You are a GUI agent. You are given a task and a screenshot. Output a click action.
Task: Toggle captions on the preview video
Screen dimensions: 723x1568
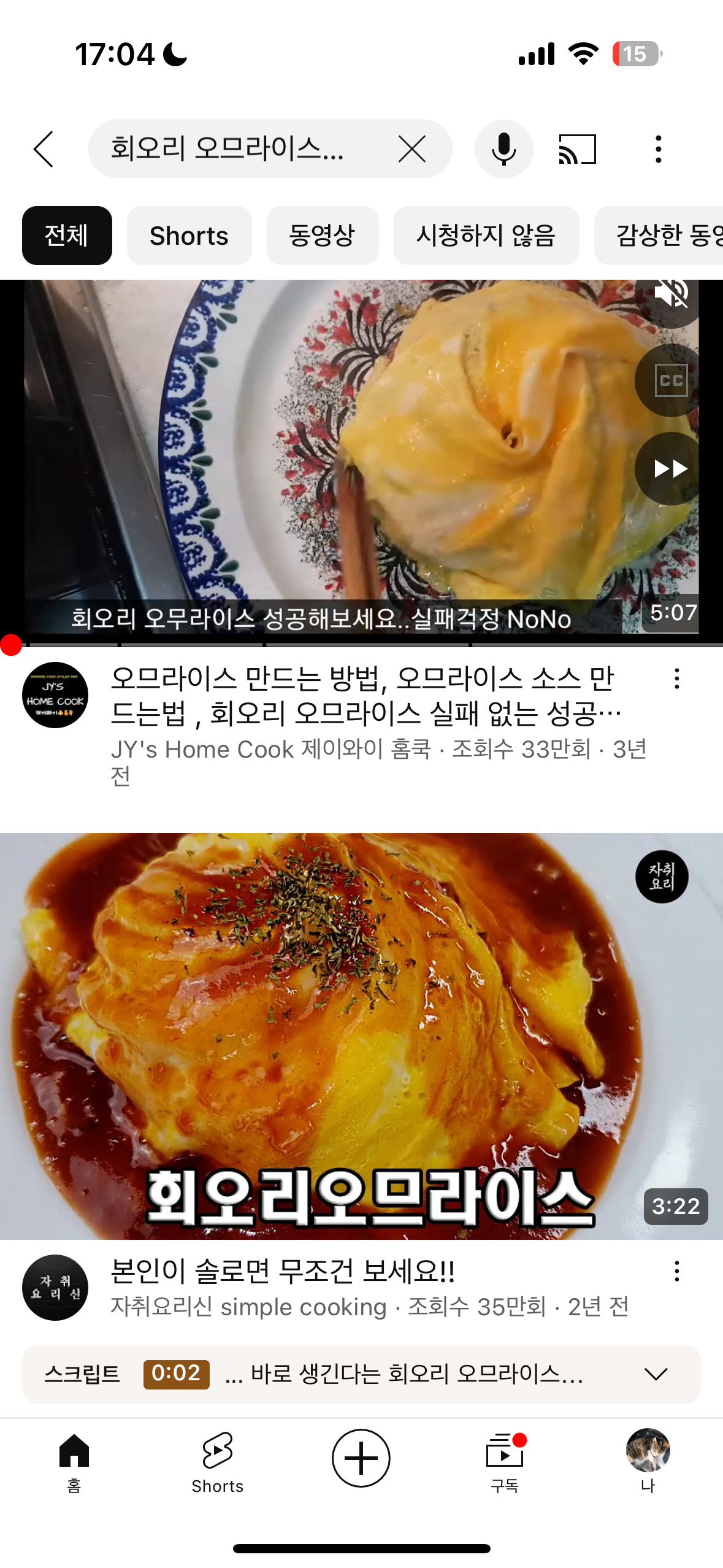point(671,380)
